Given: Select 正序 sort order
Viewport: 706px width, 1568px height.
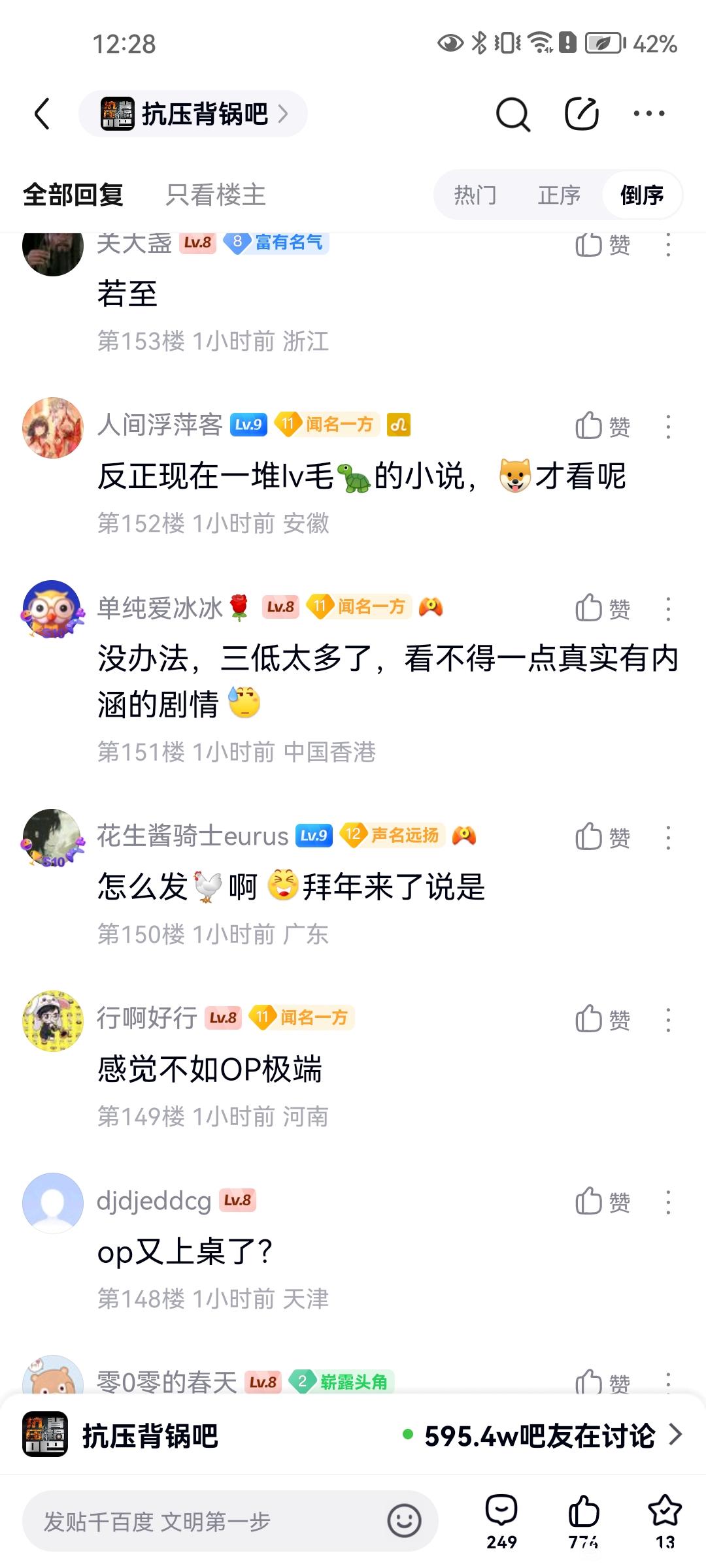Looking at the screenshot, I should pyautogui.click(x=559, y=195).
